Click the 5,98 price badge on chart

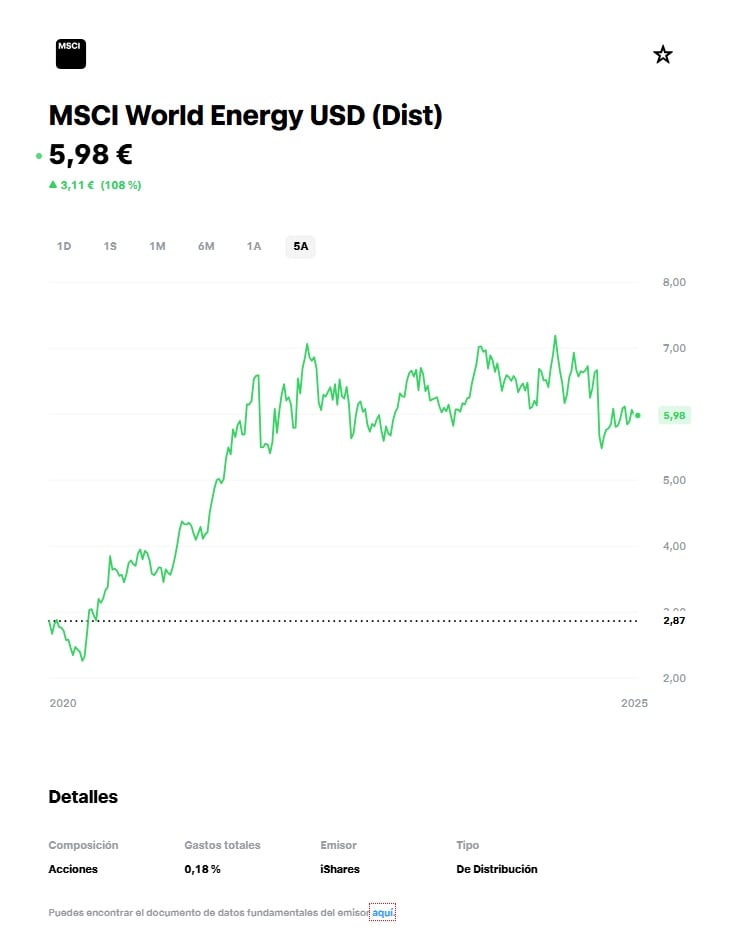point(677,414)
